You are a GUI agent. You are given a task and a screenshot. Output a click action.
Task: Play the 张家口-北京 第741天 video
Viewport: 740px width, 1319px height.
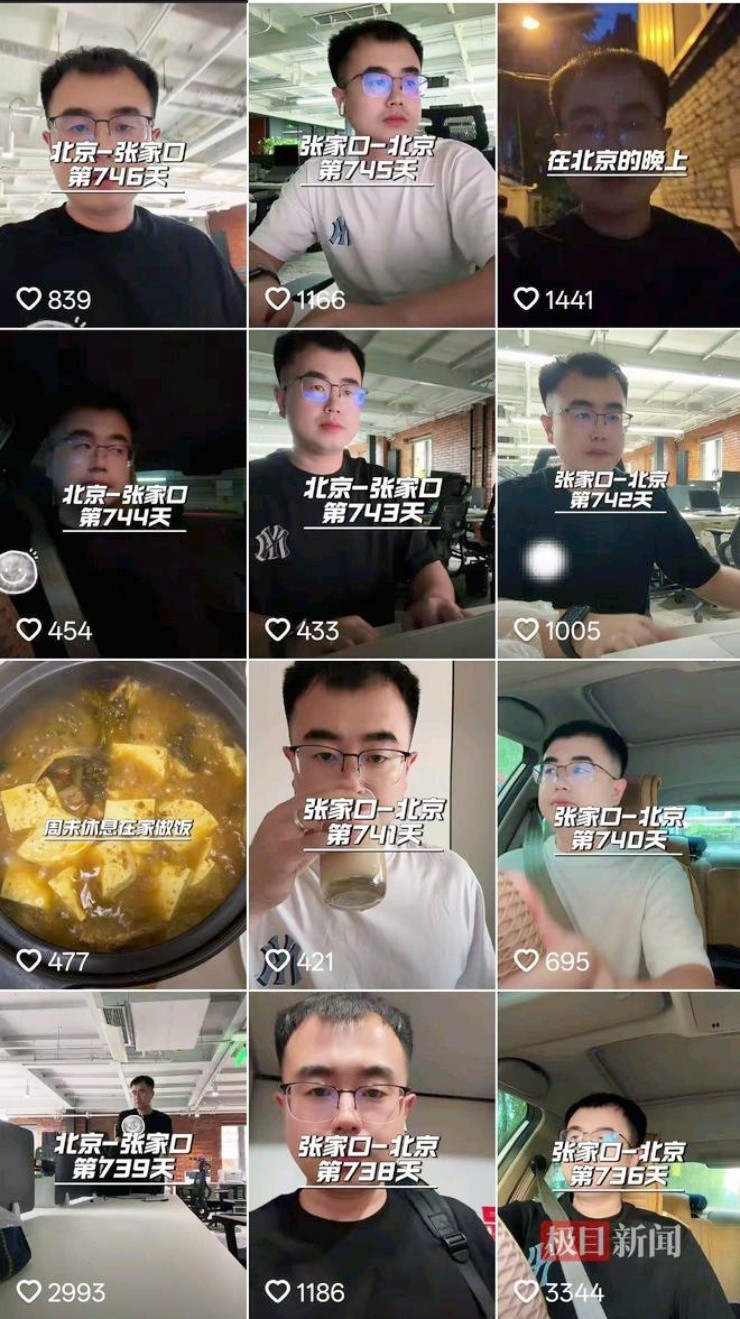click(x=371, y=825)
